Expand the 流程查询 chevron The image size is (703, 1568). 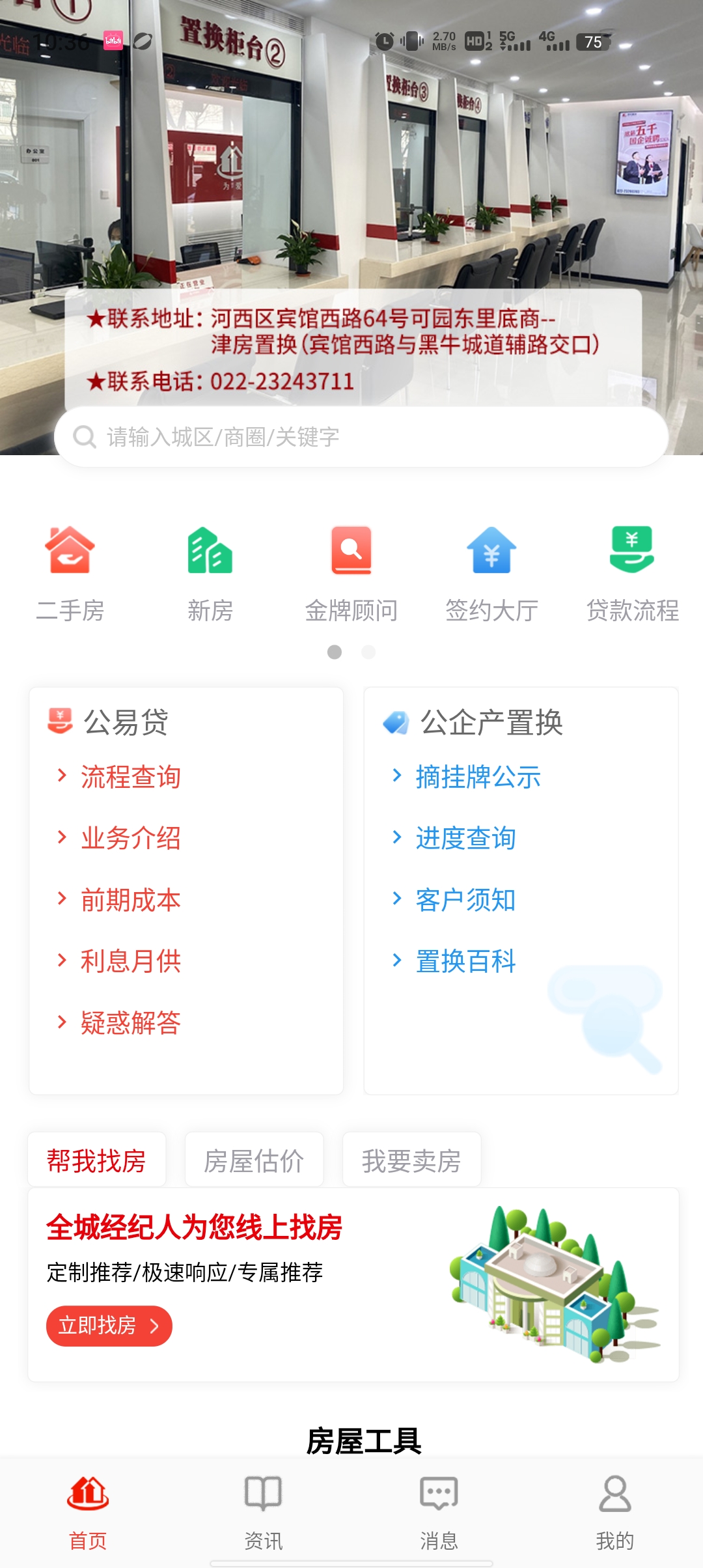coord(61,777)
